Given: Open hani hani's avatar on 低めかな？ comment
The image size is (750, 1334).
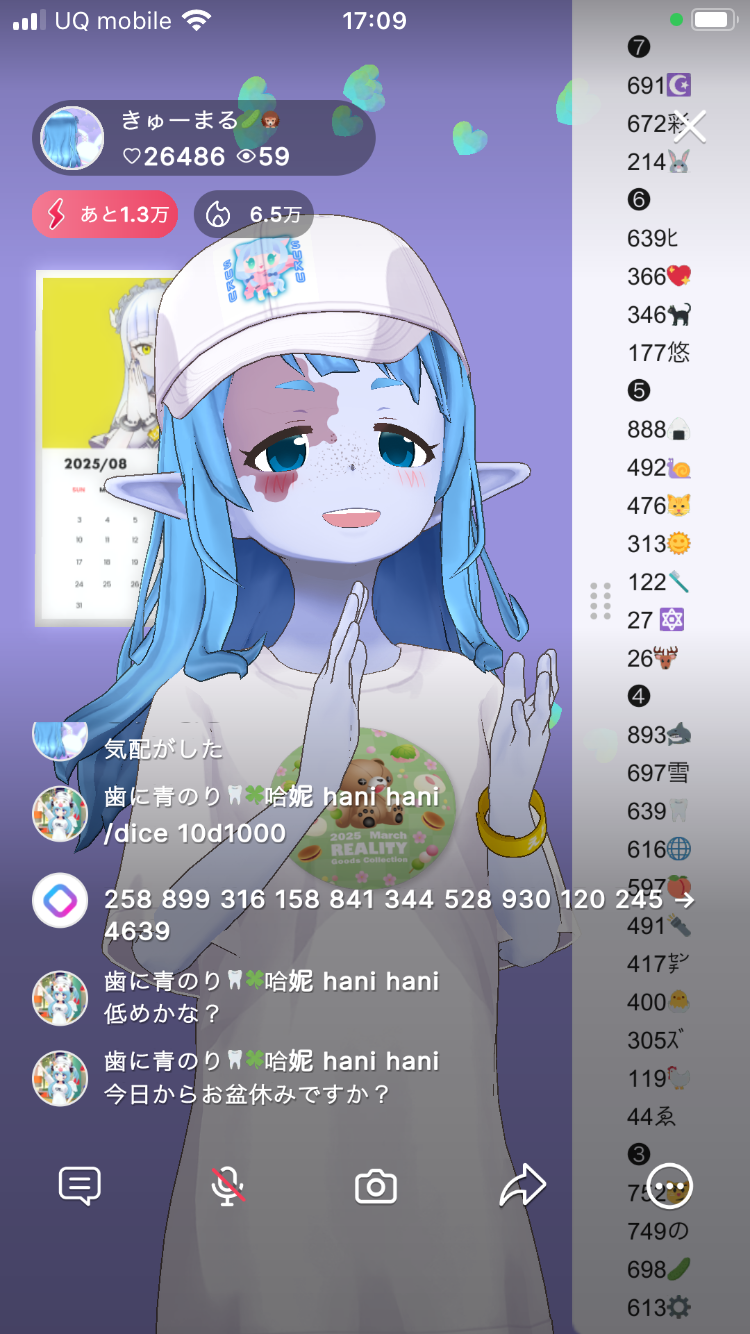Looking at the screenshot, I should [x=60, y=996].
